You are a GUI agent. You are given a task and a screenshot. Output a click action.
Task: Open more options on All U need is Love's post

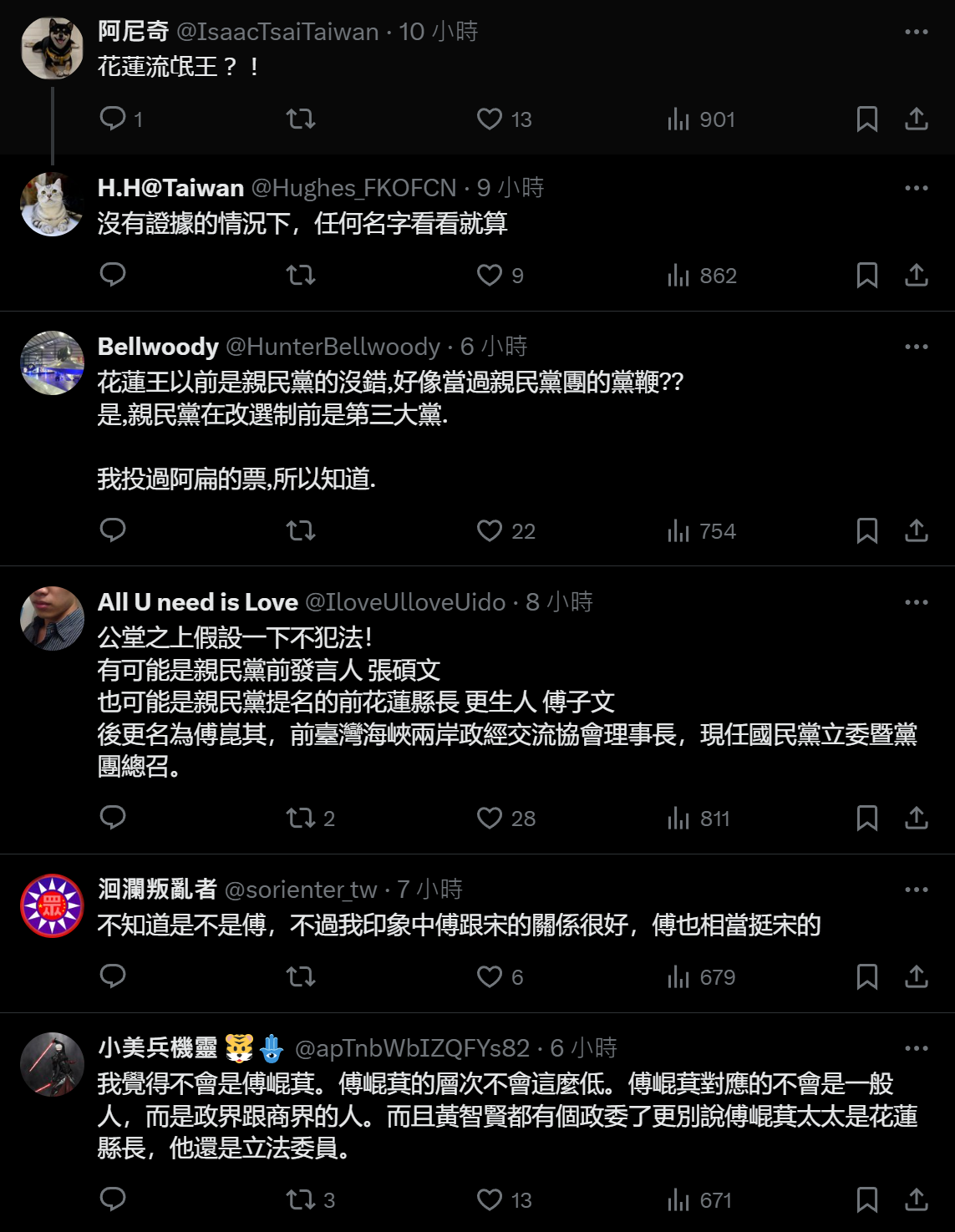click(916, 602)
